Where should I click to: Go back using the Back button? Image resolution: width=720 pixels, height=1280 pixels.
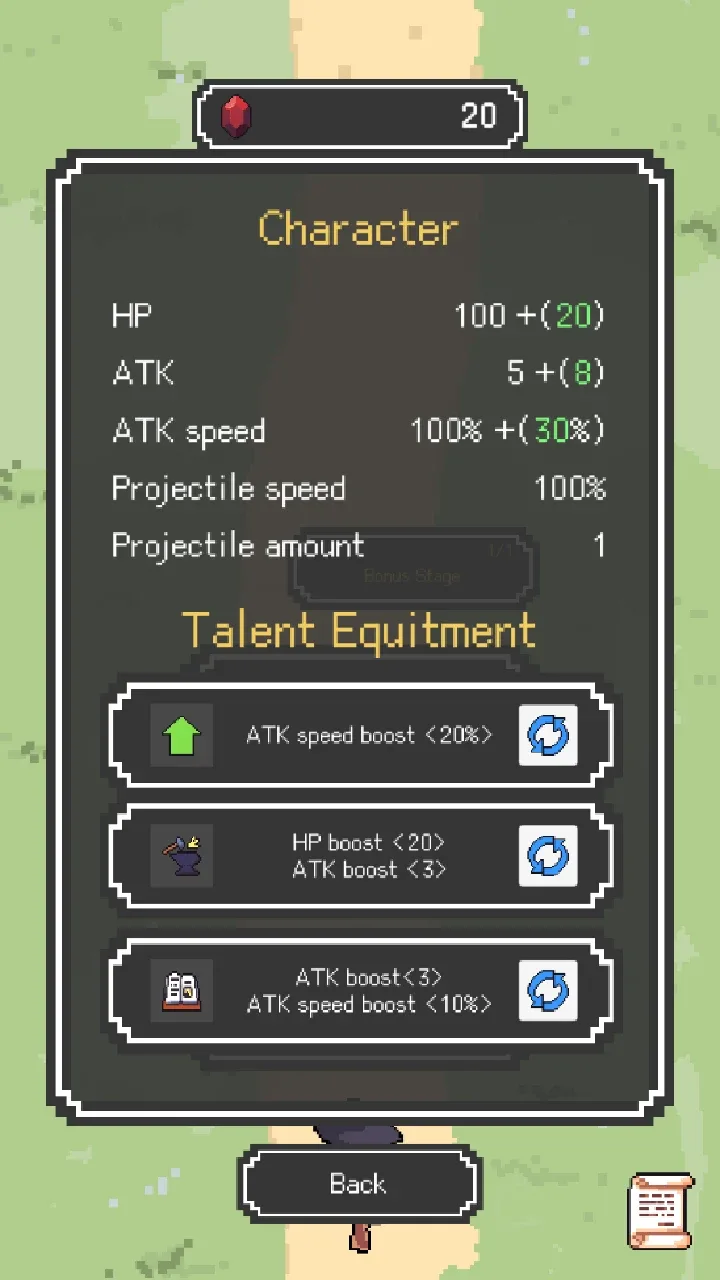[x=359, y=1184]
